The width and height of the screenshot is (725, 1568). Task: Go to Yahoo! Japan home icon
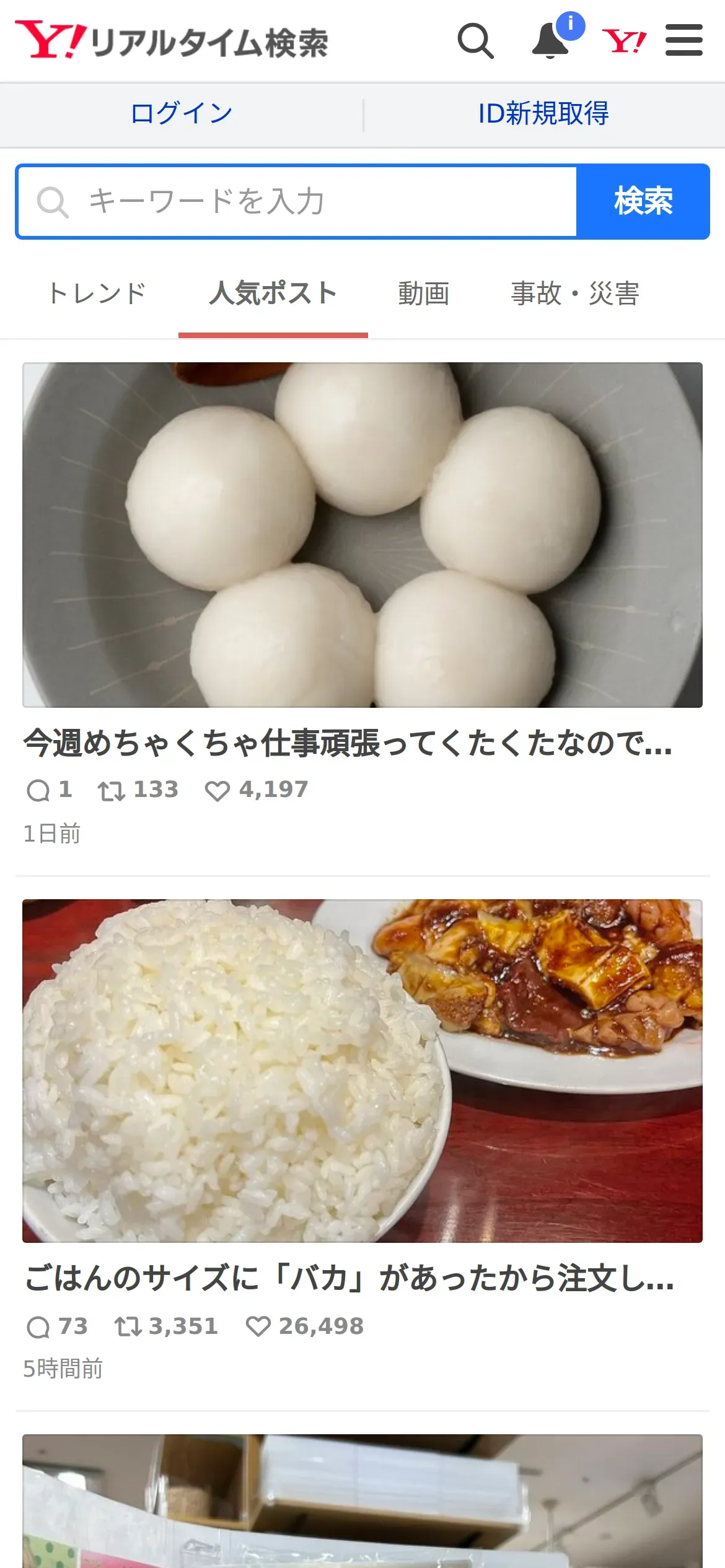[x=624, y=41]
